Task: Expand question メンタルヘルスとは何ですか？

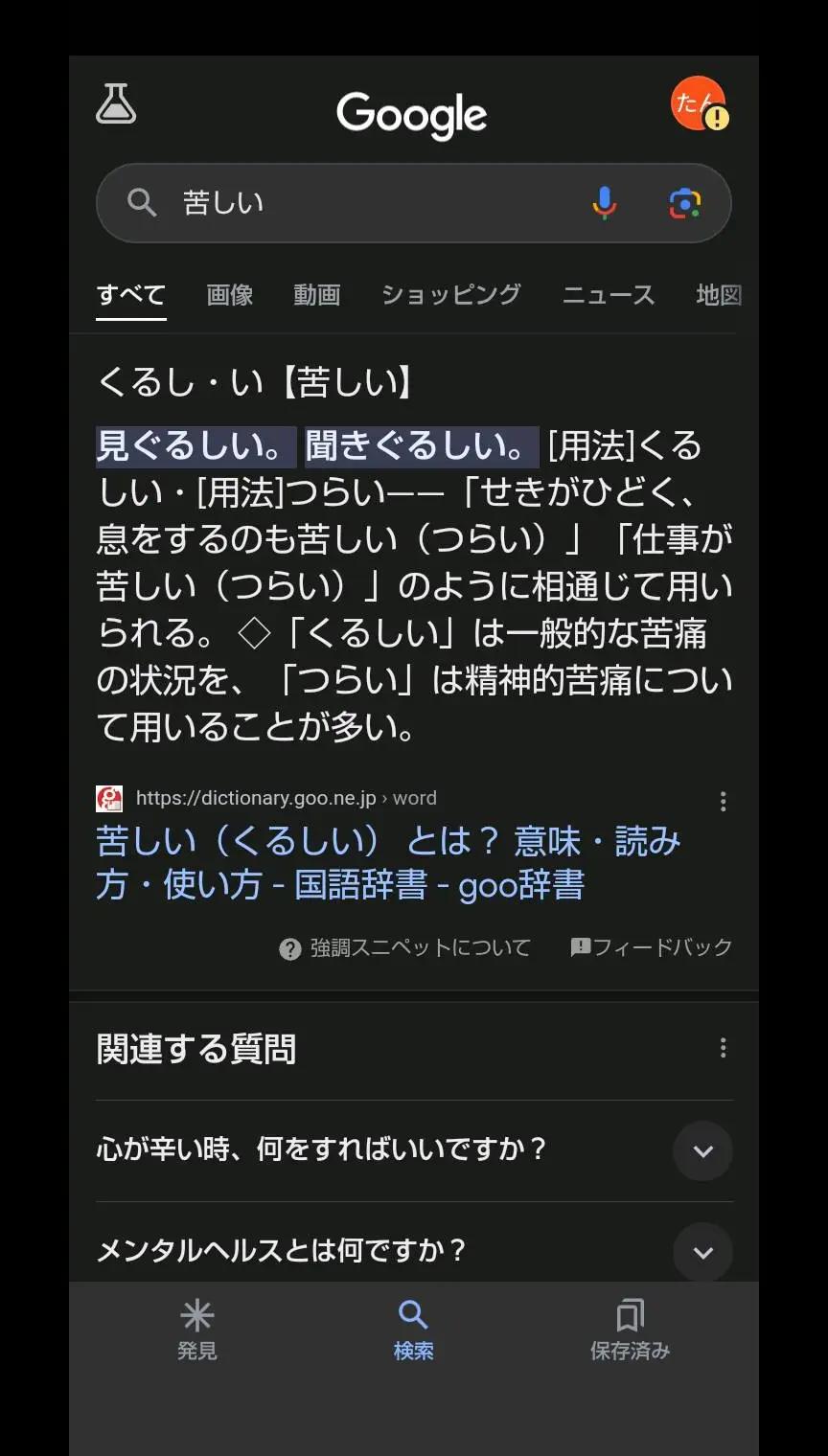Action: [x=702, y=1251]
